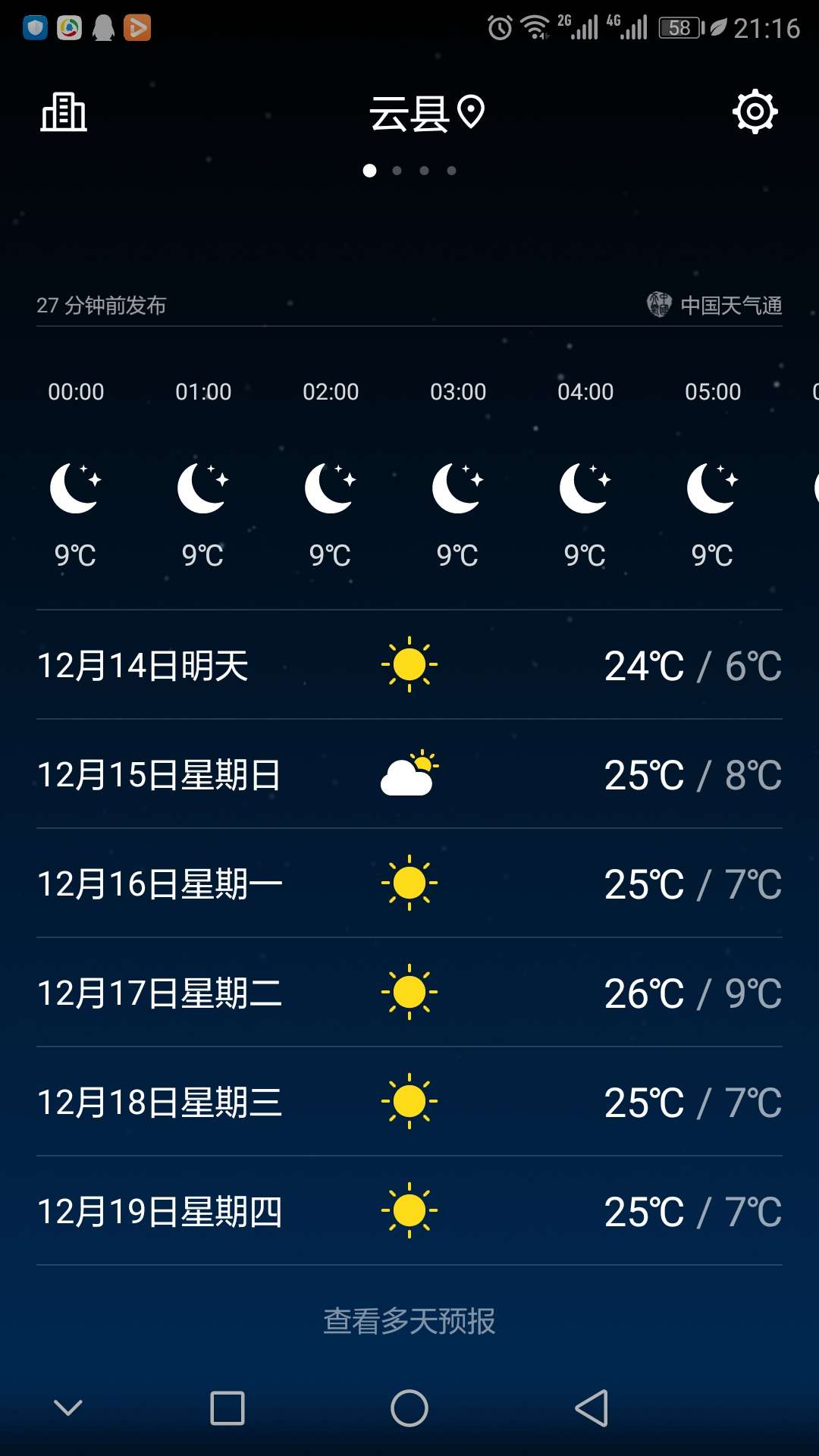Open weather settings gear
This screenshot has width=819, height=1456.
click(x=755, y=112)
